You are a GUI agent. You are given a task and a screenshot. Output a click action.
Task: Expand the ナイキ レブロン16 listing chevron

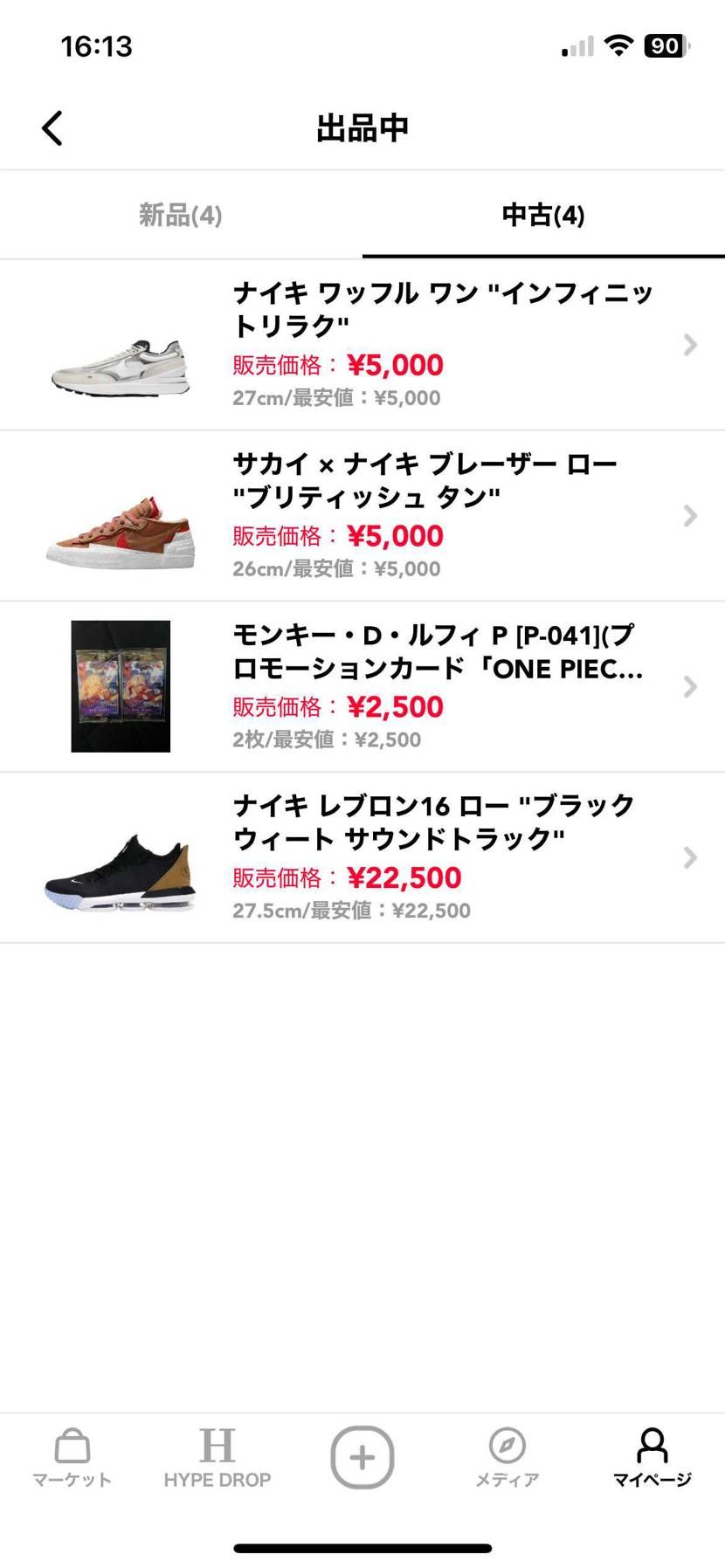[x=689, y=858]
